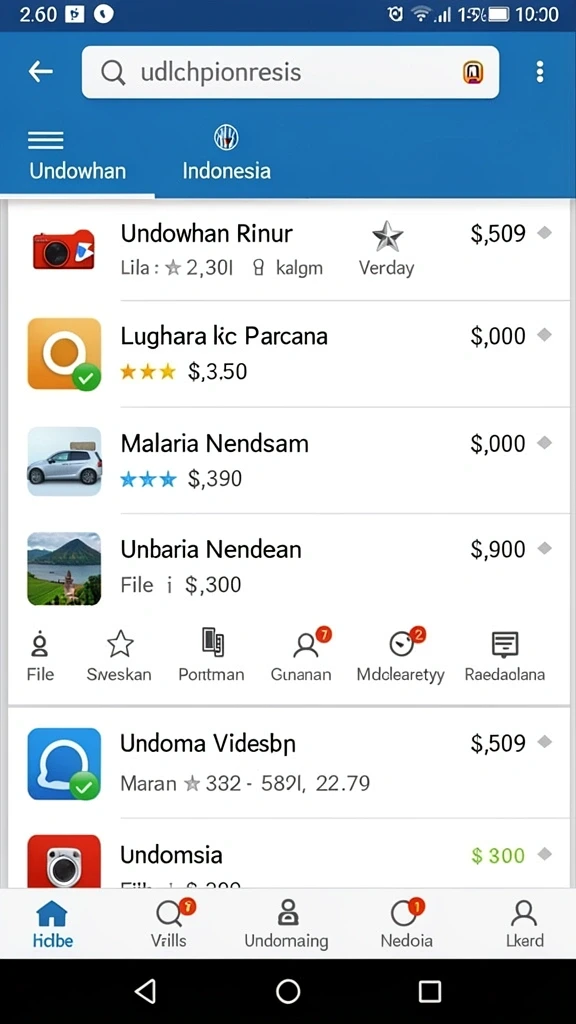576x1024 pixels.
Task: Open the Undoma Videsbn result
Action: tap(289, 763)
